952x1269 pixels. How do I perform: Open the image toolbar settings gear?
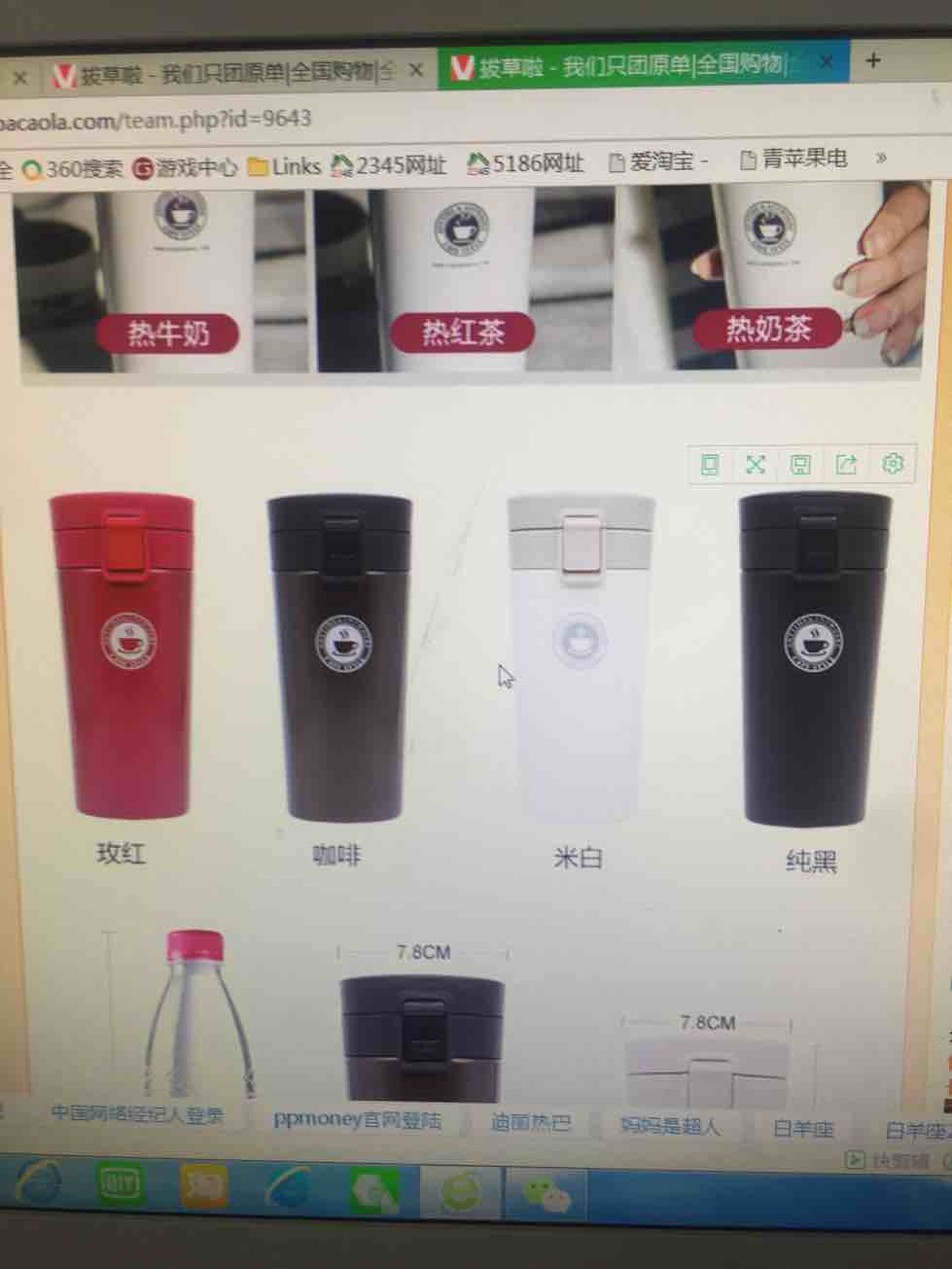point(892,464)
